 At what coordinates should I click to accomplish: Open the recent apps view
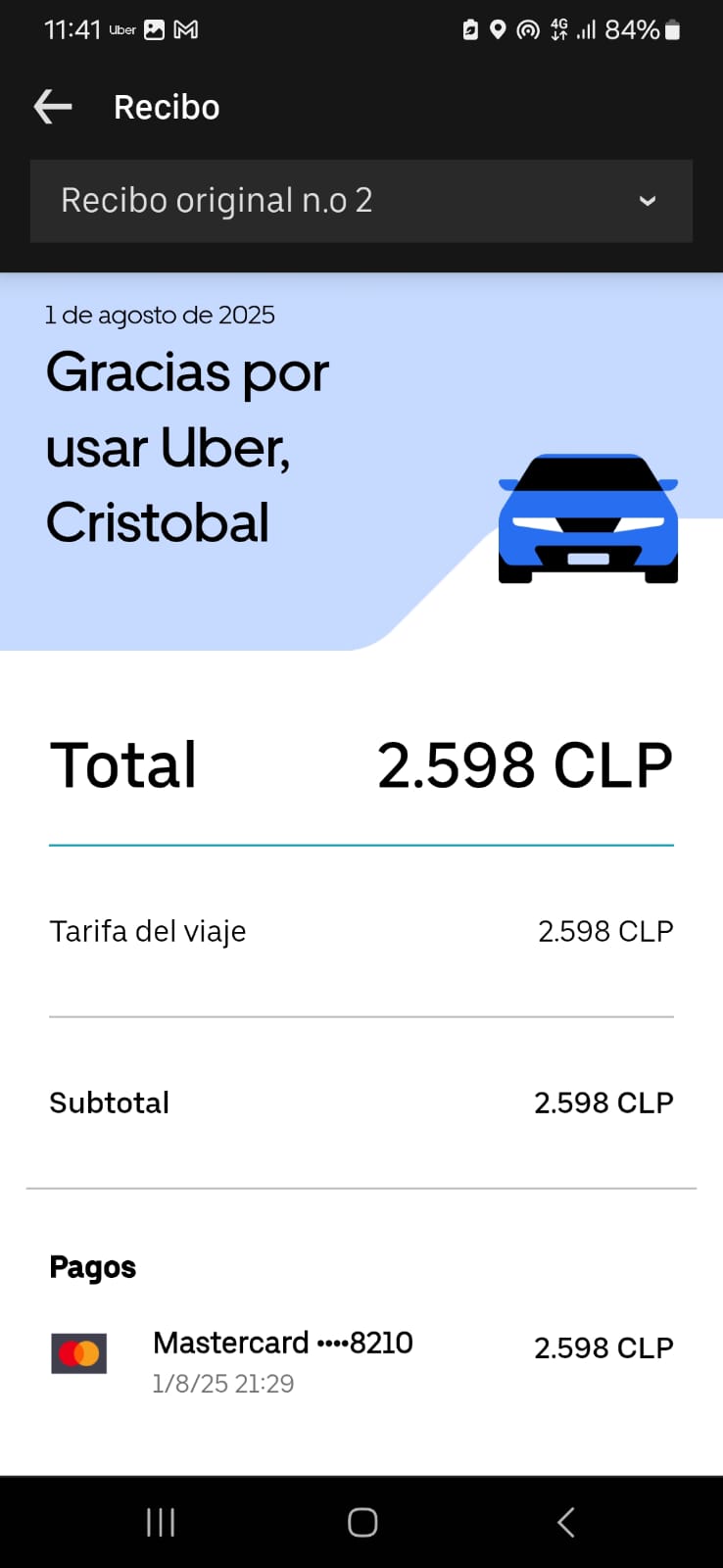click(x=161, y=1522)
